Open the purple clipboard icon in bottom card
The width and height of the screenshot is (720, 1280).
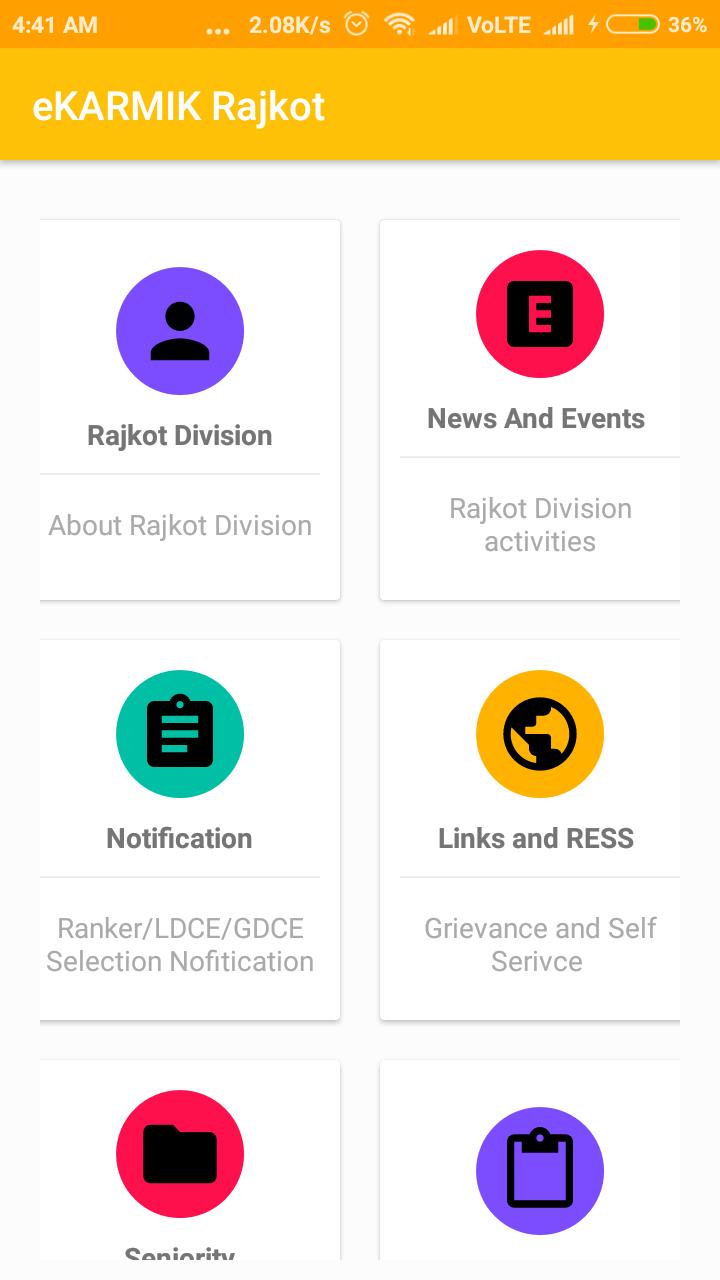click(x=540, y=1170)
